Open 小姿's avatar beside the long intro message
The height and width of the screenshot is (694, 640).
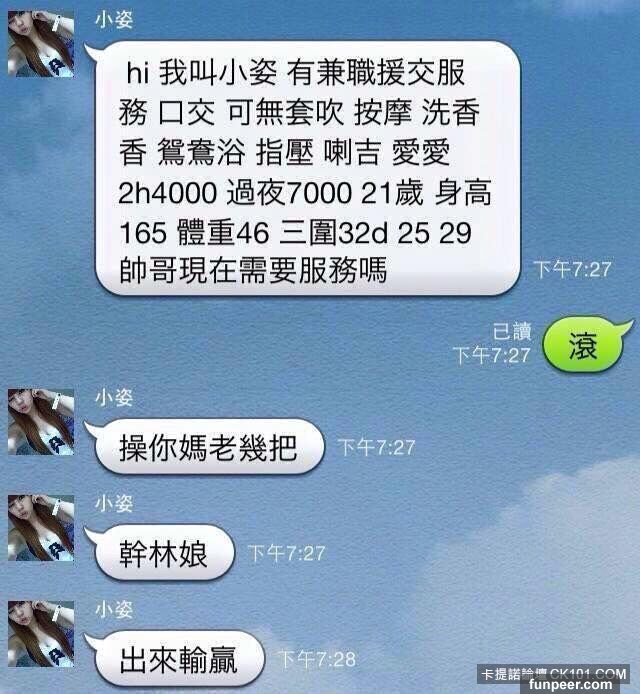41,46
